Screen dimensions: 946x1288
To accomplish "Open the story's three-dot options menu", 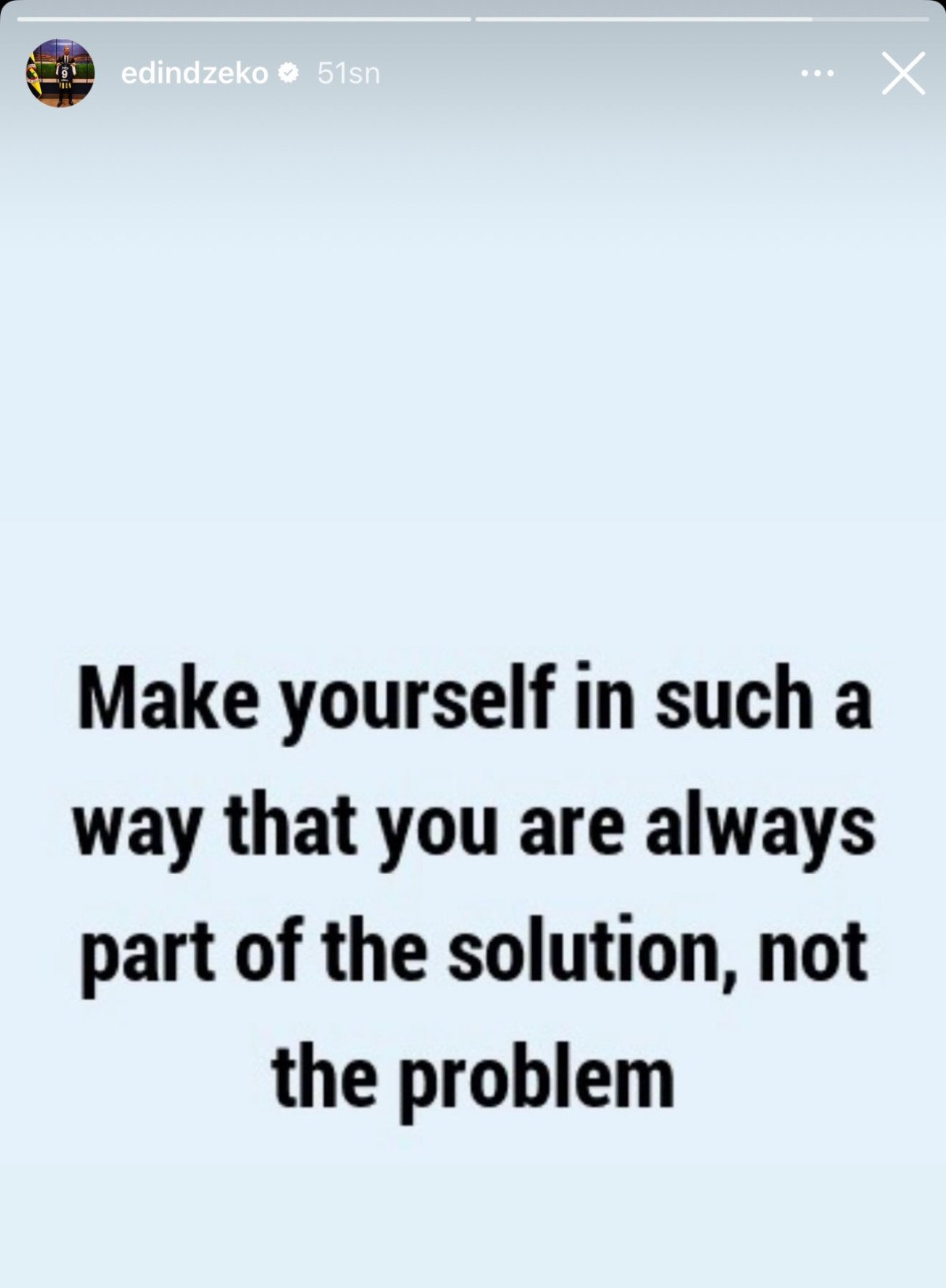I will point(817,73).
